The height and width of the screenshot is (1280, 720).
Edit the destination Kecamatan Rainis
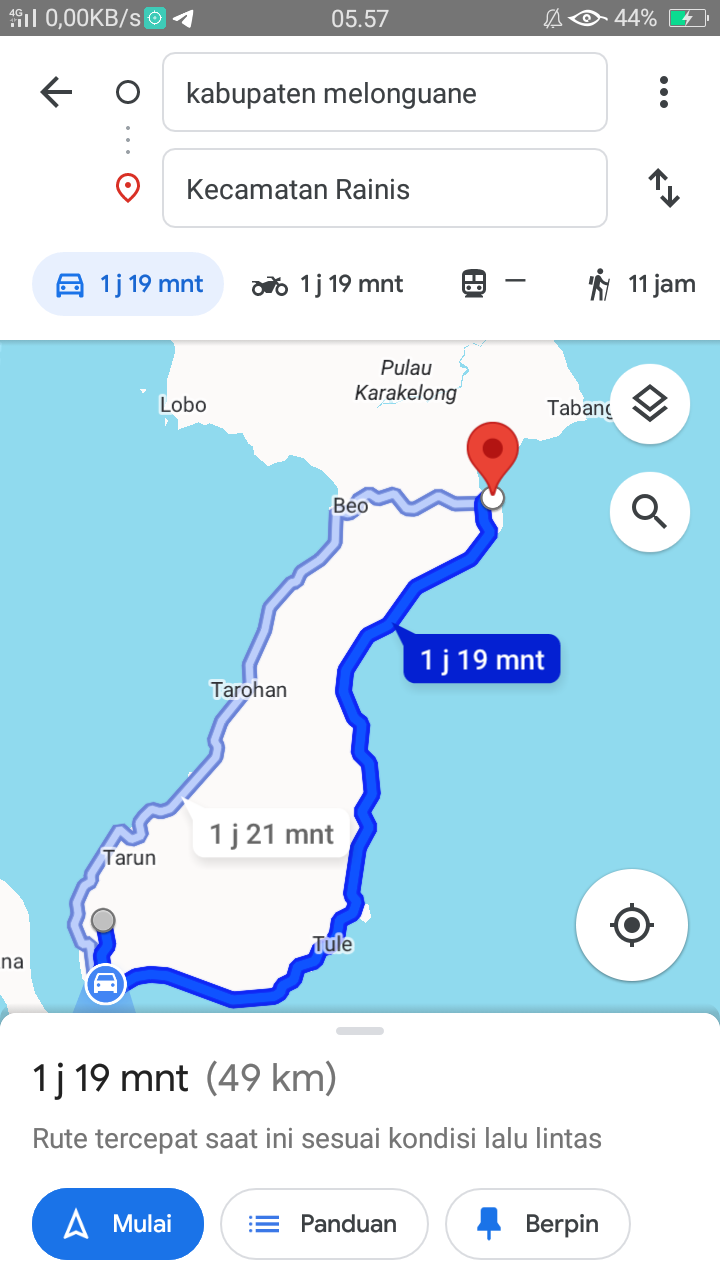point(385,188)
